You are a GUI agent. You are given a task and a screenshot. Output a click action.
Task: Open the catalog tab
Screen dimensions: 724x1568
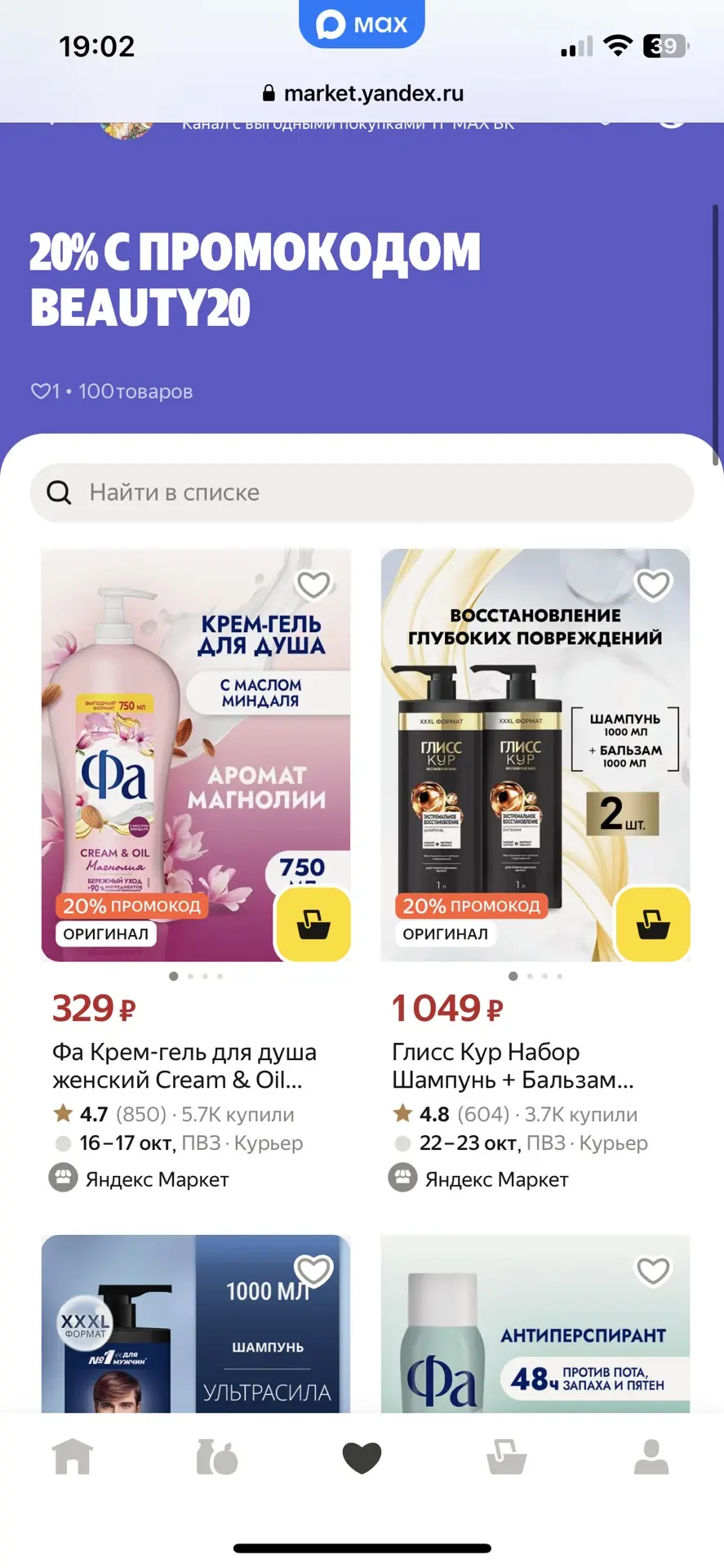coord(217,1457)
